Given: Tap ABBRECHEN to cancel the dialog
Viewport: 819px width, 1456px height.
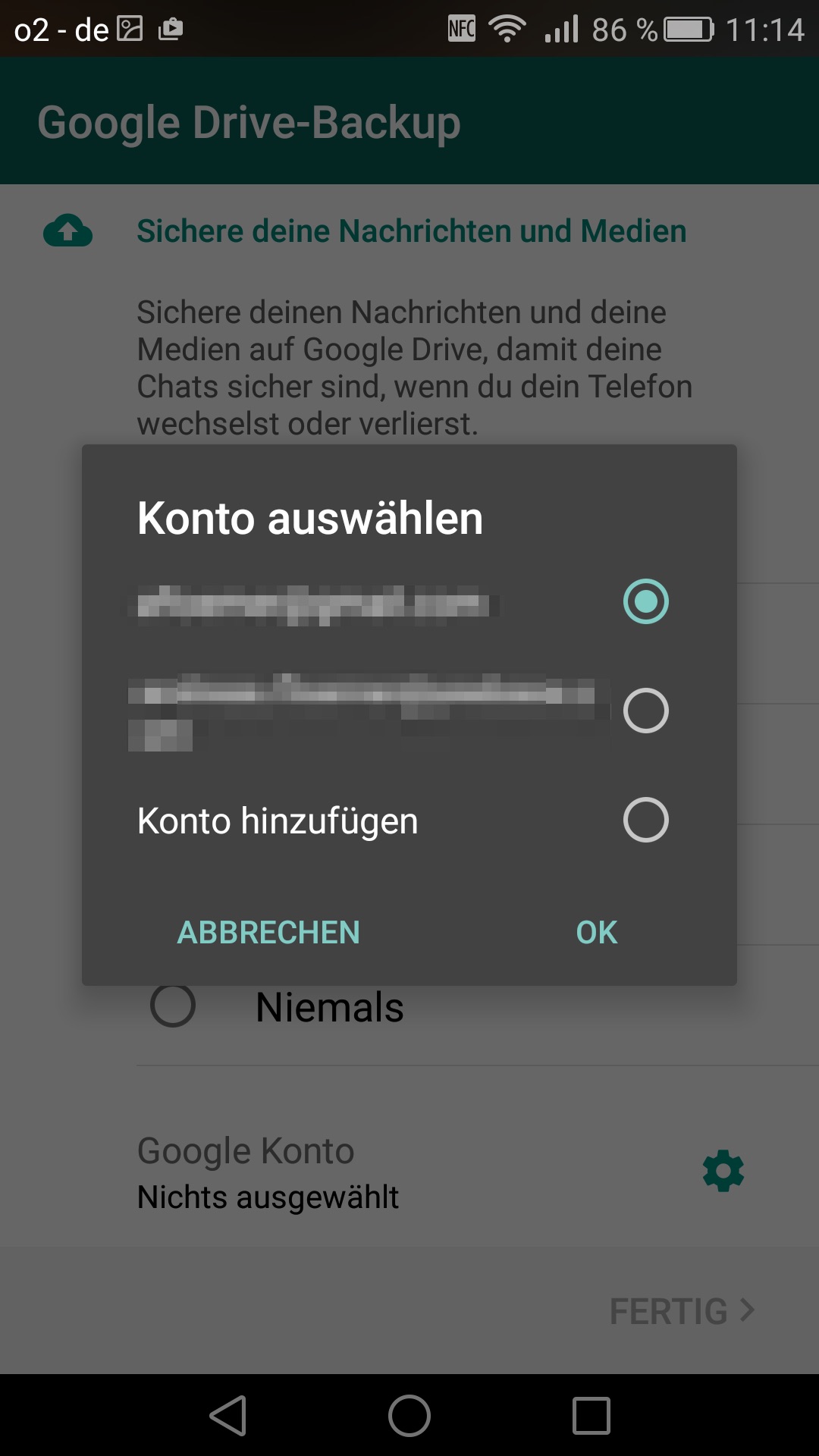Looking at the screenshot, I should point(268,932).
